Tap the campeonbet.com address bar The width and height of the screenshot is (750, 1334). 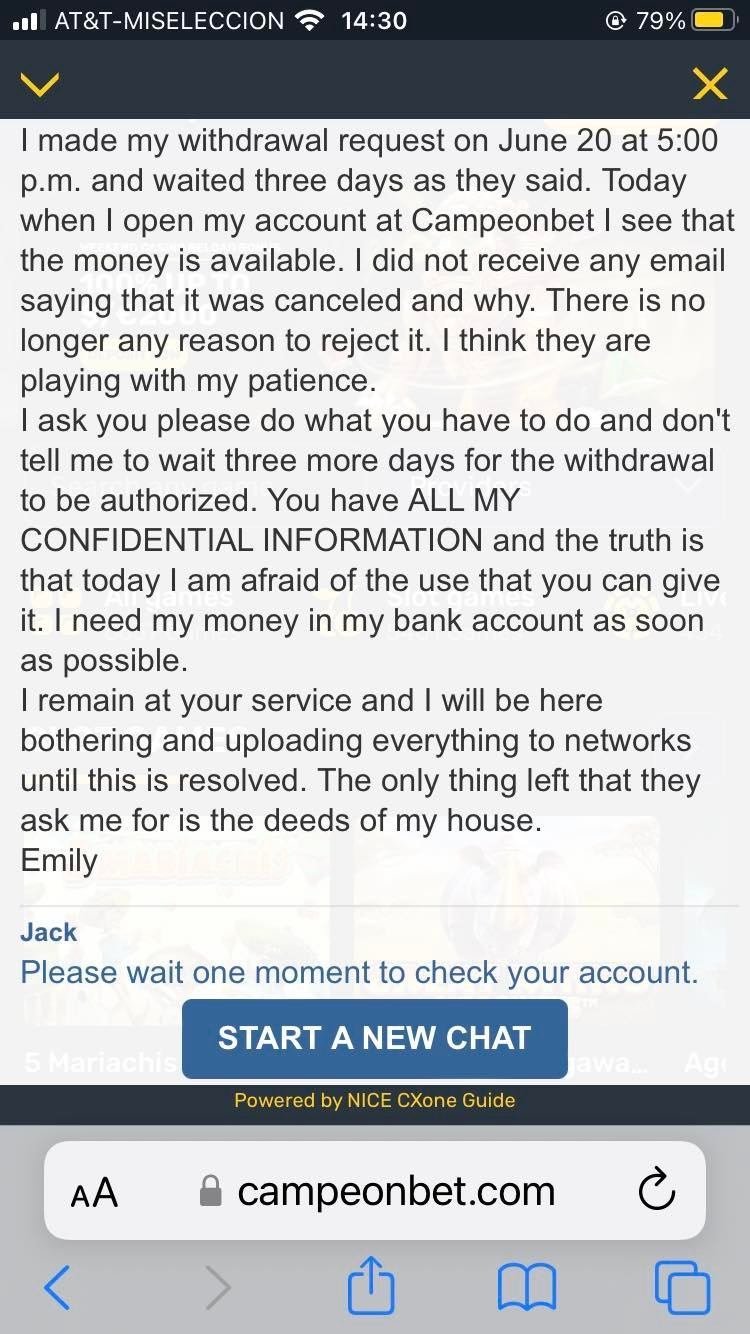tap(395, 1191)
